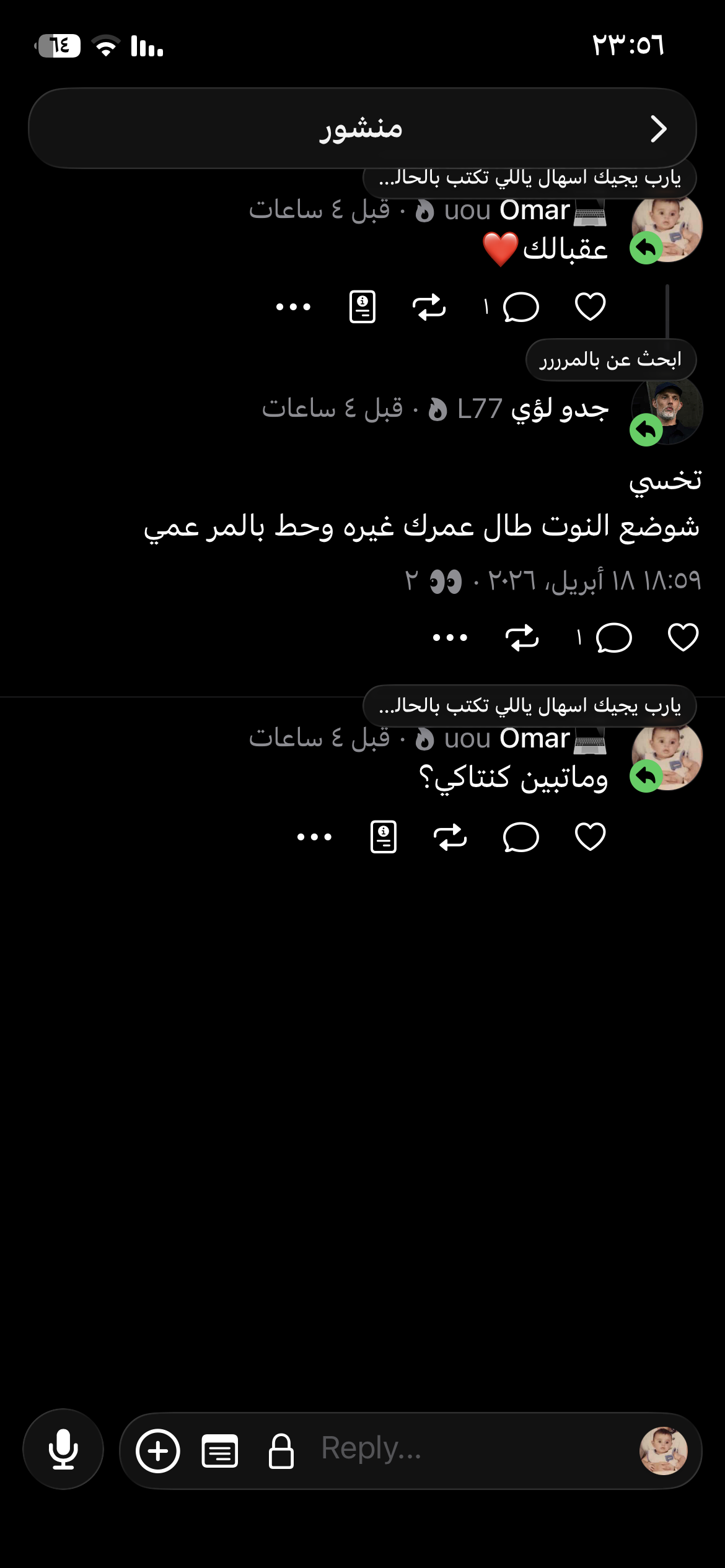Open comments on the عقبالك reply

[x=521, y=307]
